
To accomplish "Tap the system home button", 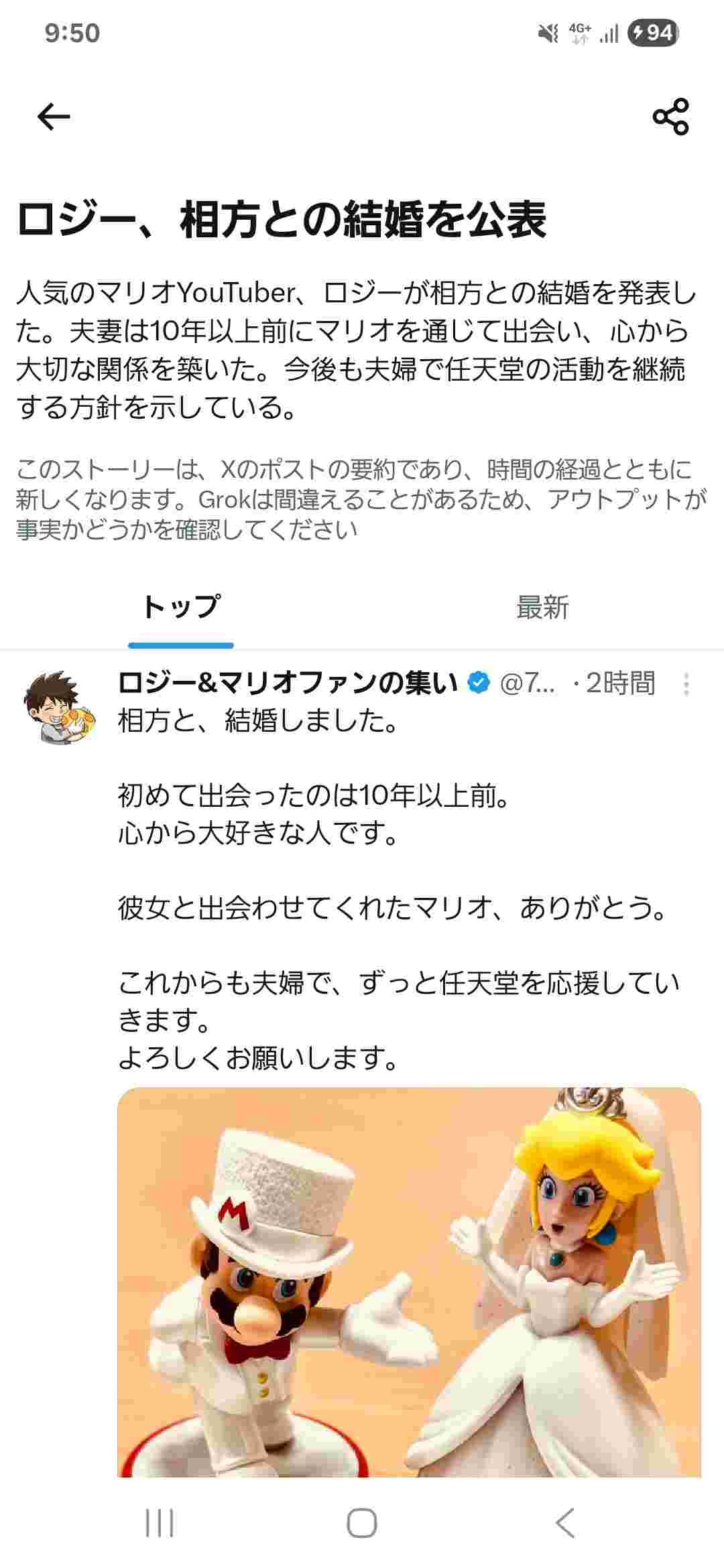I will point(362,1523).
